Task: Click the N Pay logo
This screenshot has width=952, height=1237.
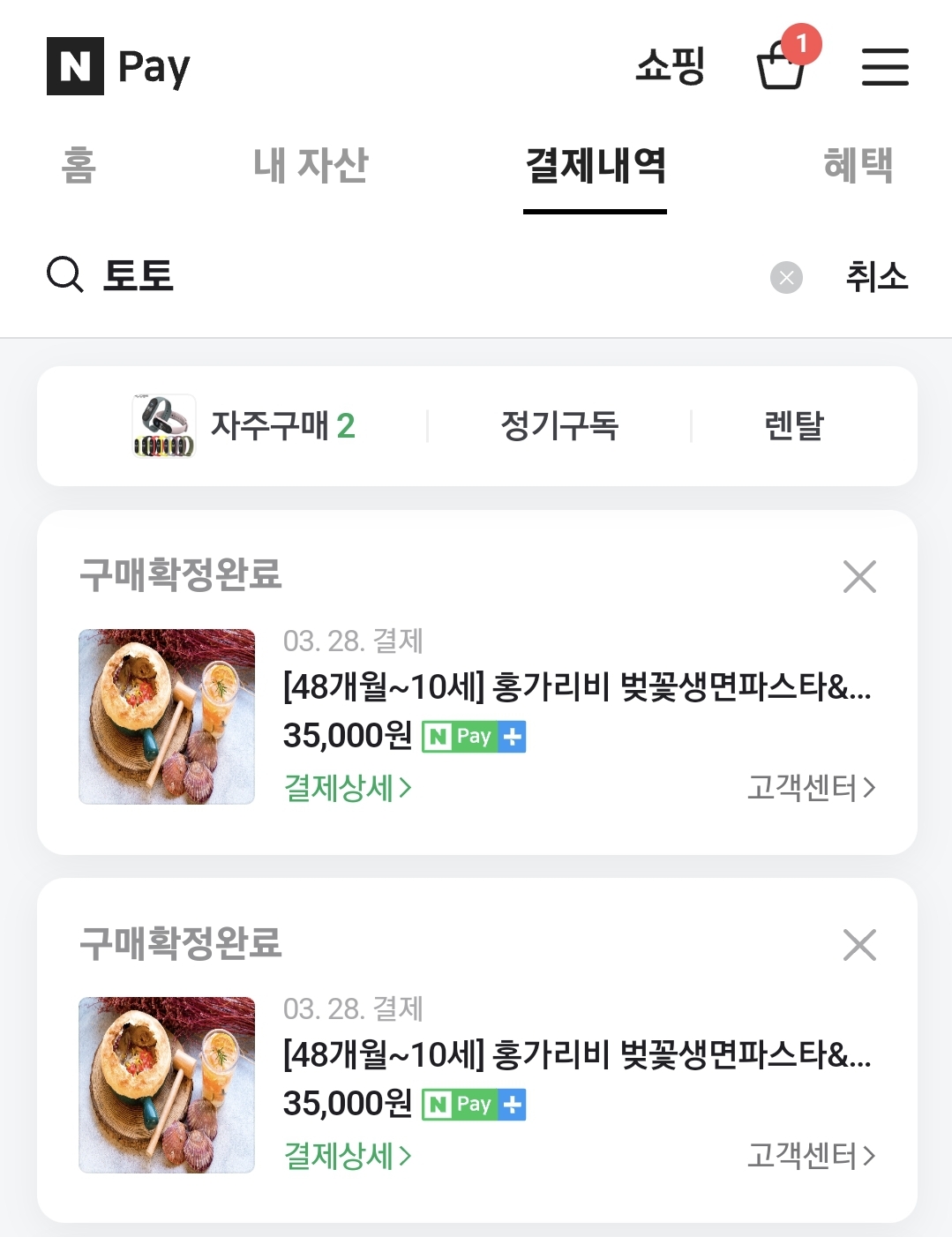Action: point(118,64)
